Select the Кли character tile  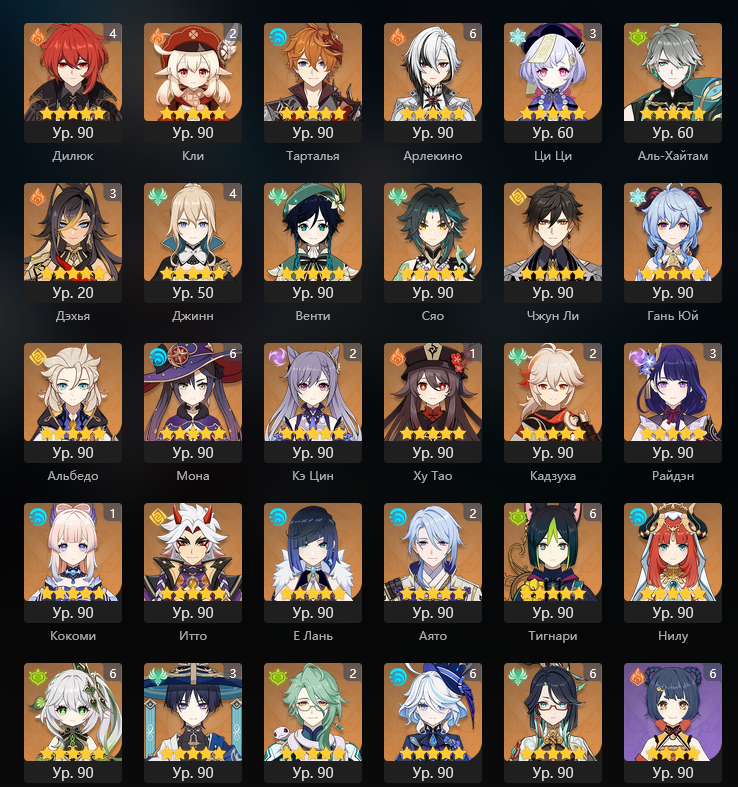click(193, 80)
